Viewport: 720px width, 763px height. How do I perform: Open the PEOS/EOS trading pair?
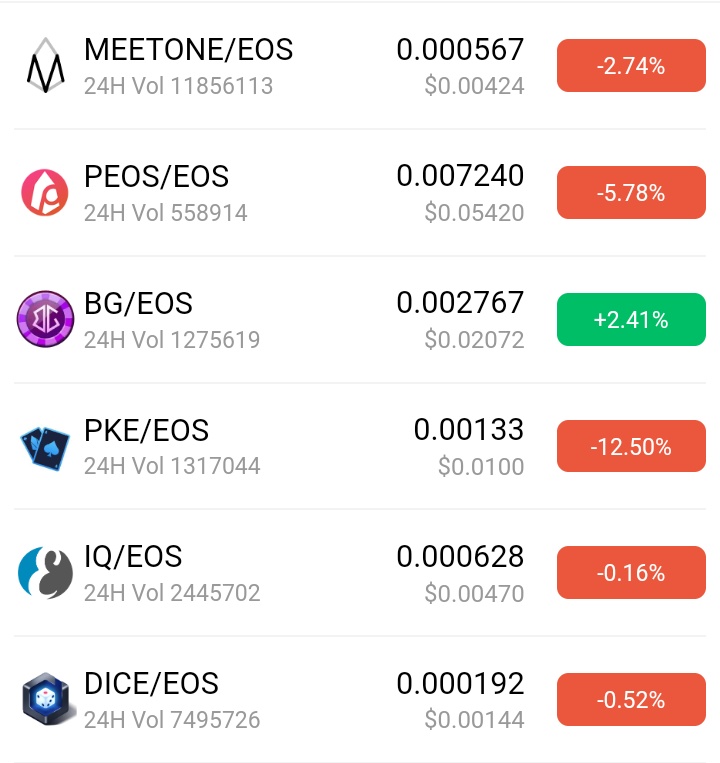[360, 193]
